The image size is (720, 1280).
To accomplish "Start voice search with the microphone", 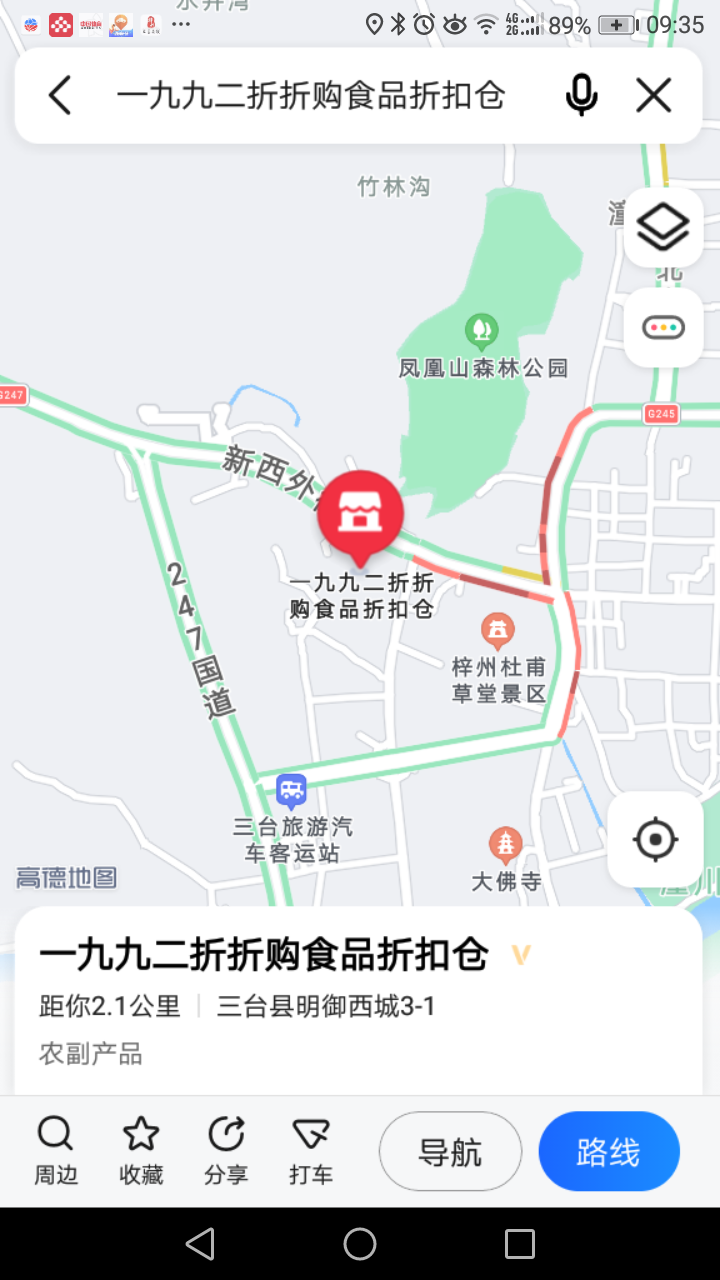I will 581,96.
